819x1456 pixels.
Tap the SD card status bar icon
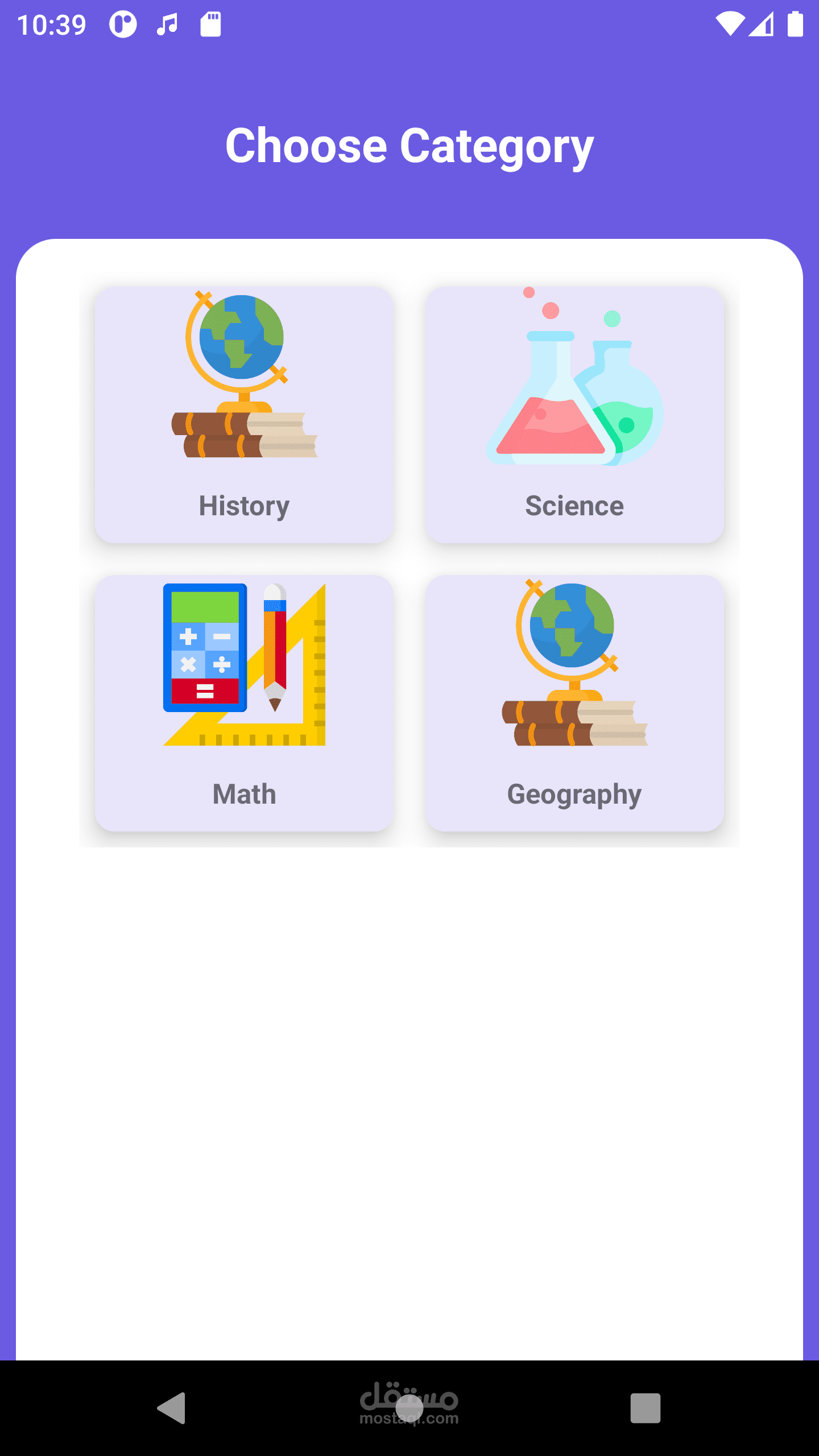pos(210,24)
